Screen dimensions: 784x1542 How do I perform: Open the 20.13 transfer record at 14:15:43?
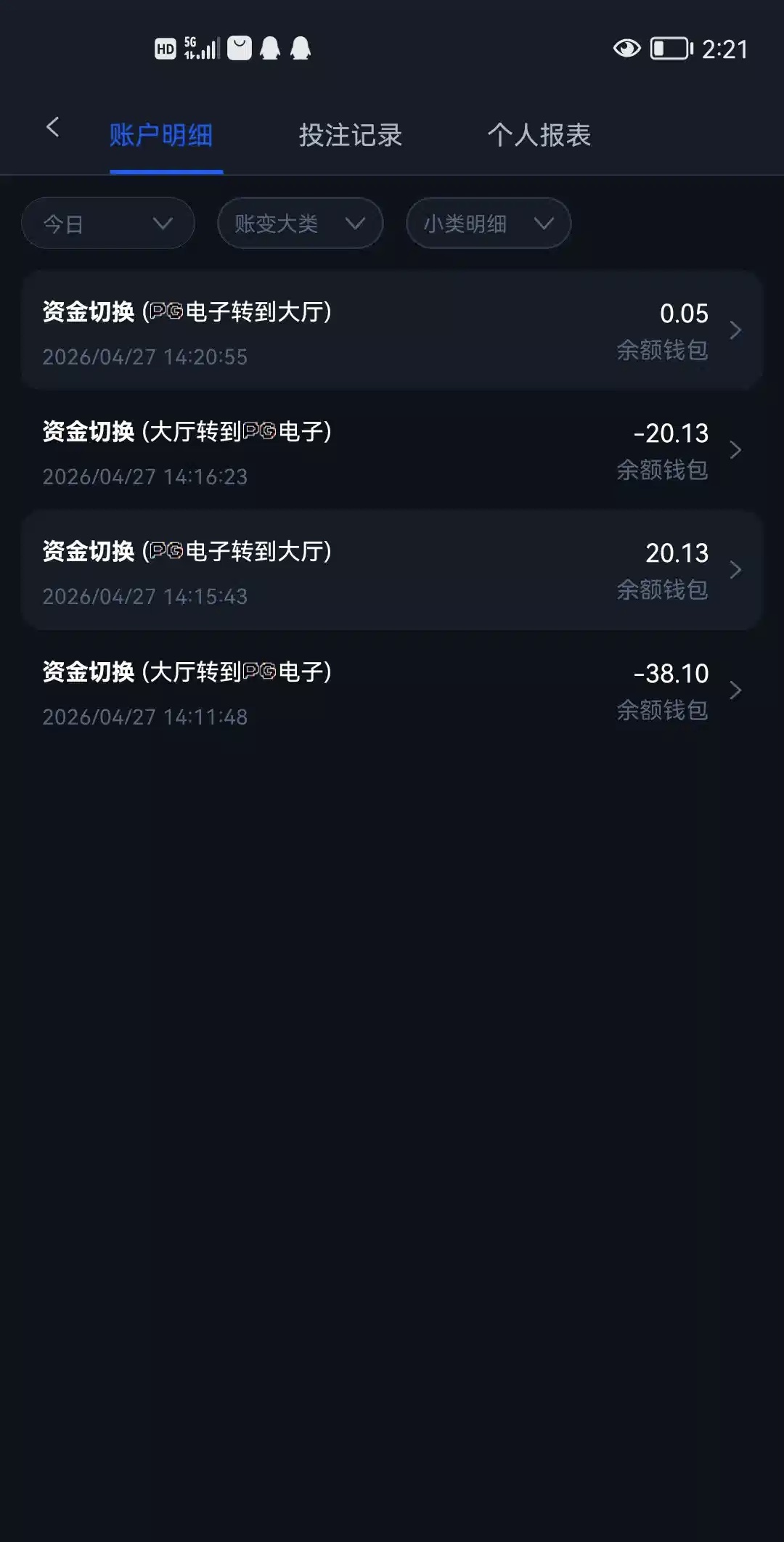(392, 571)
